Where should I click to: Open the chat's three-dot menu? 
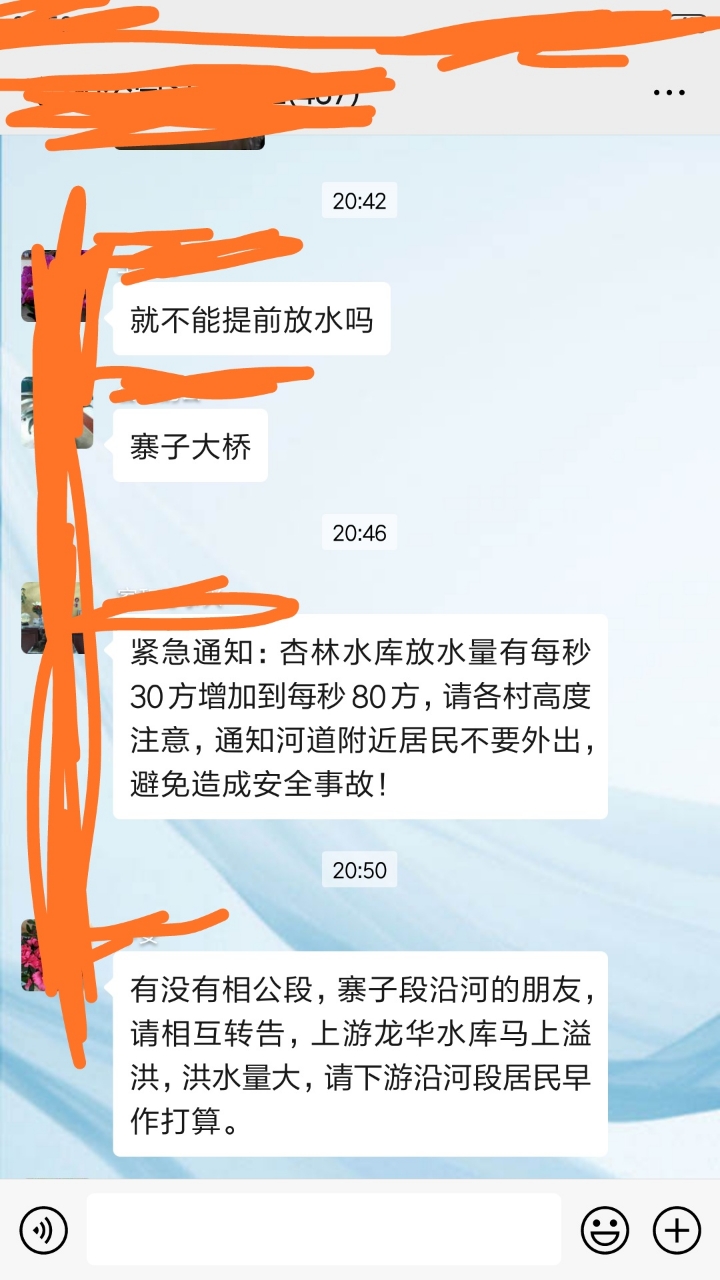[x=669, y=93]
